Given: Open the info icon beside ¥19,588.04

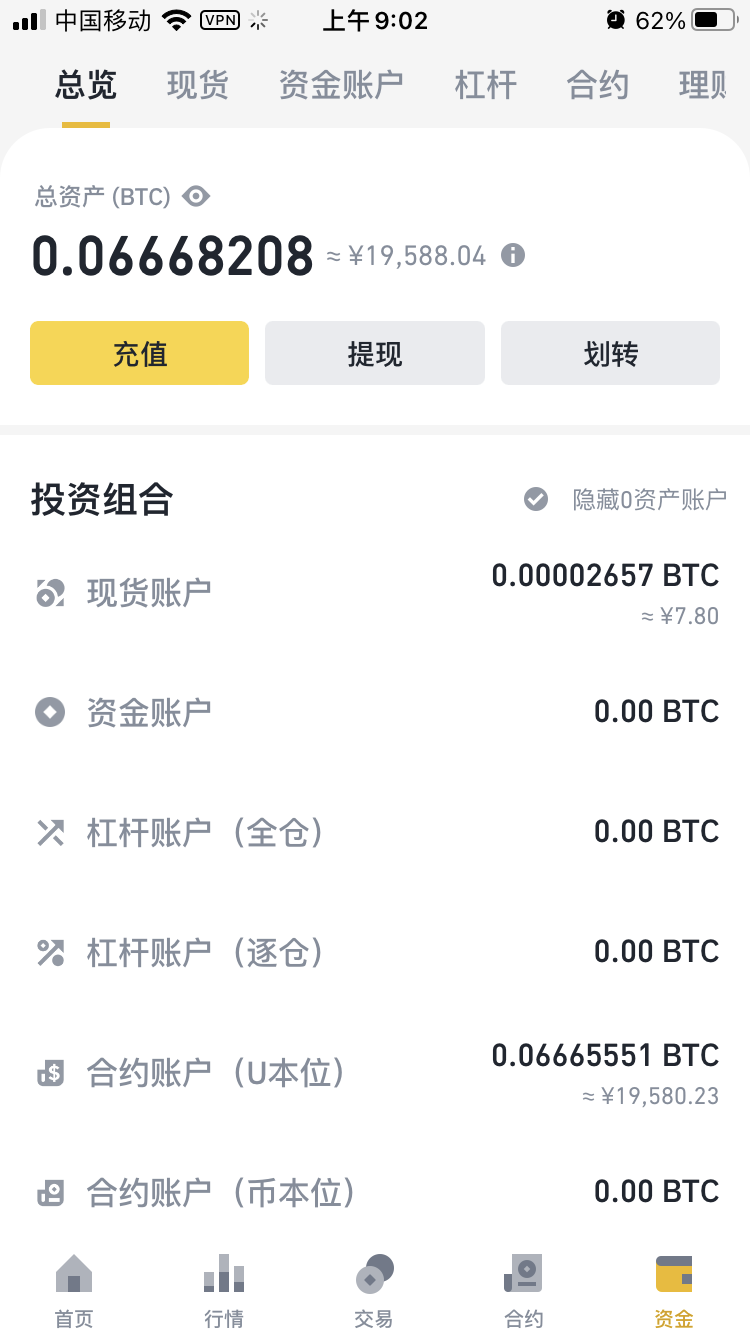Looking at the screenshot, I should click(x=513, y=255).
